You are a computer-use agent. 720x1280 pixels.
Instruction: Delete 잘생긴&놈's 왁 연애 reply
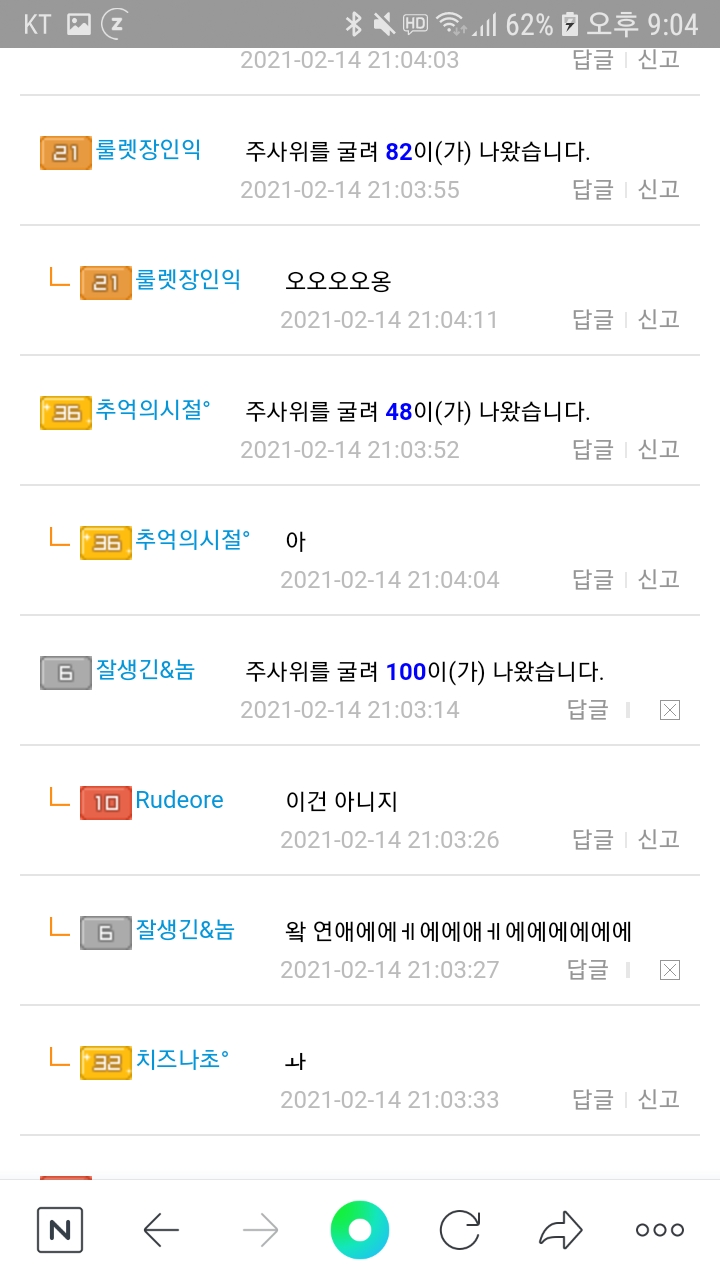[670, 970]
